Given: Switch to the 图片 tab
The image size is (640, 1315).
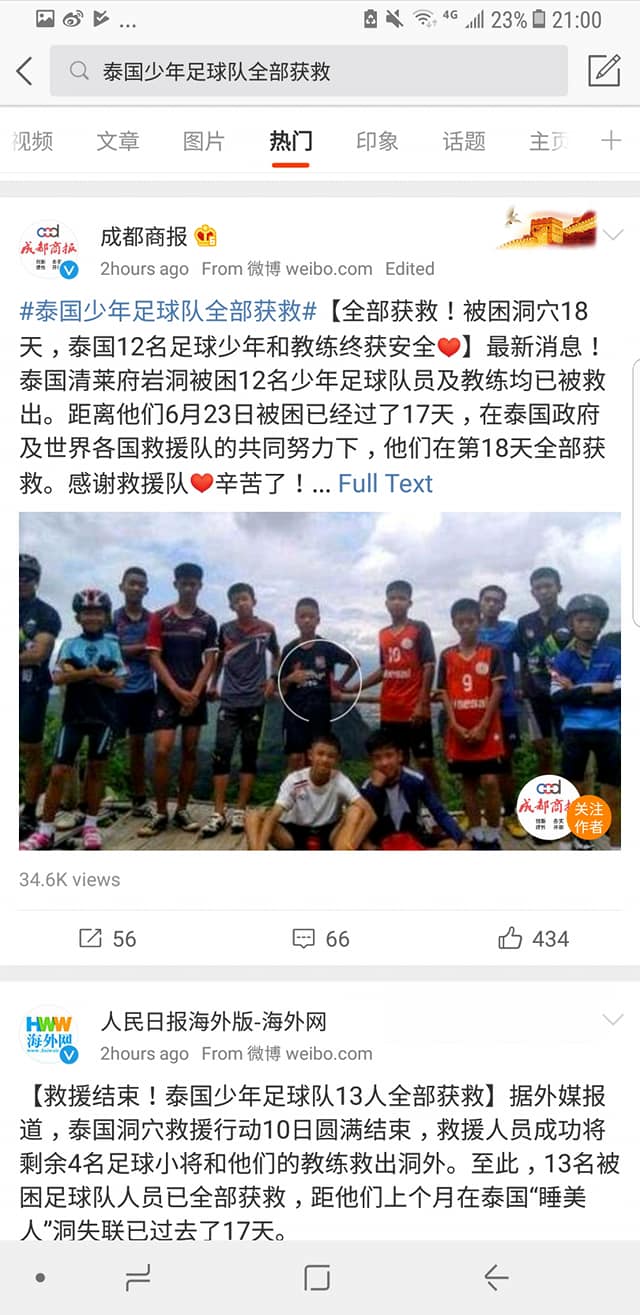Looking at the screenshot, I should point(204,141).
